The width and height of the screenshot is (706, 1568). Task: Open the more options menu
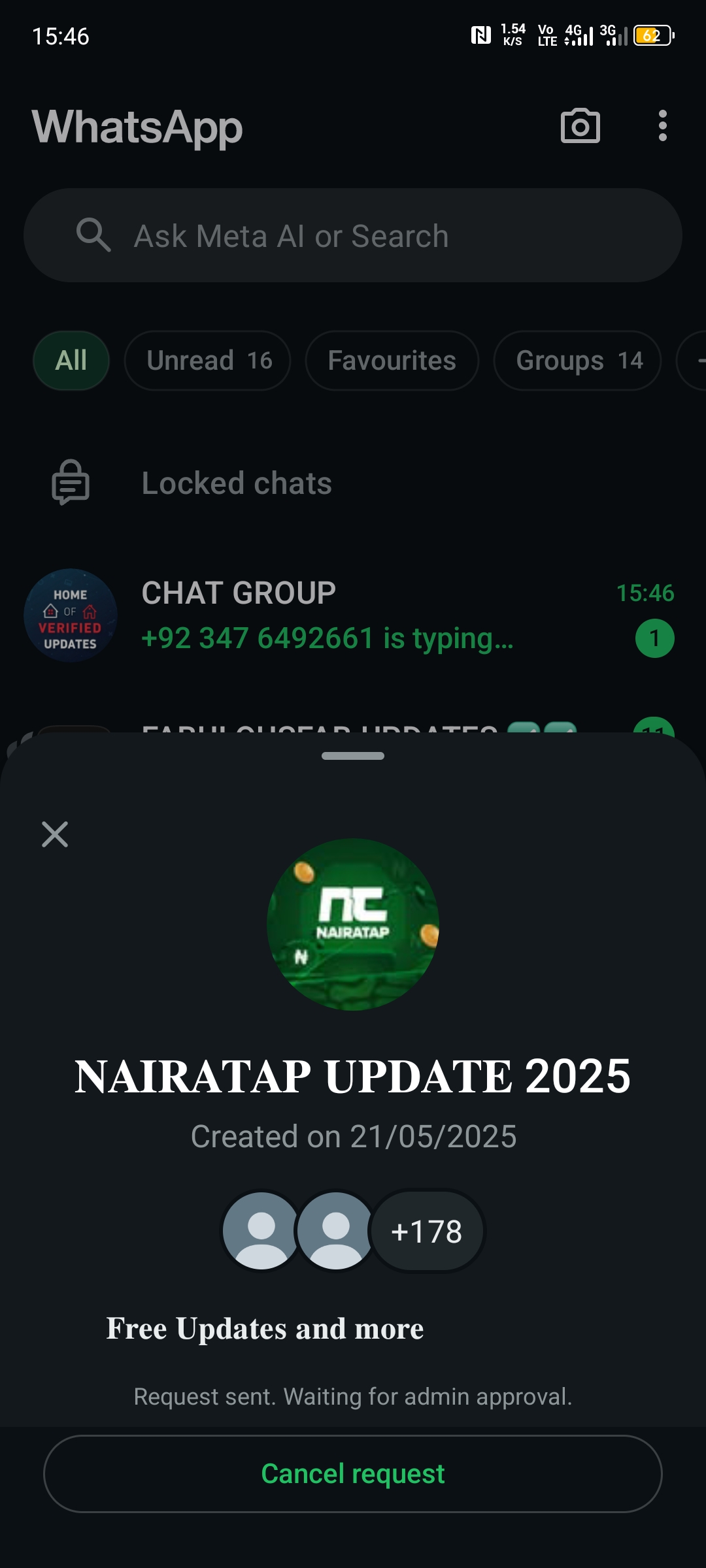pyautogui.click(x=662, y=125)
